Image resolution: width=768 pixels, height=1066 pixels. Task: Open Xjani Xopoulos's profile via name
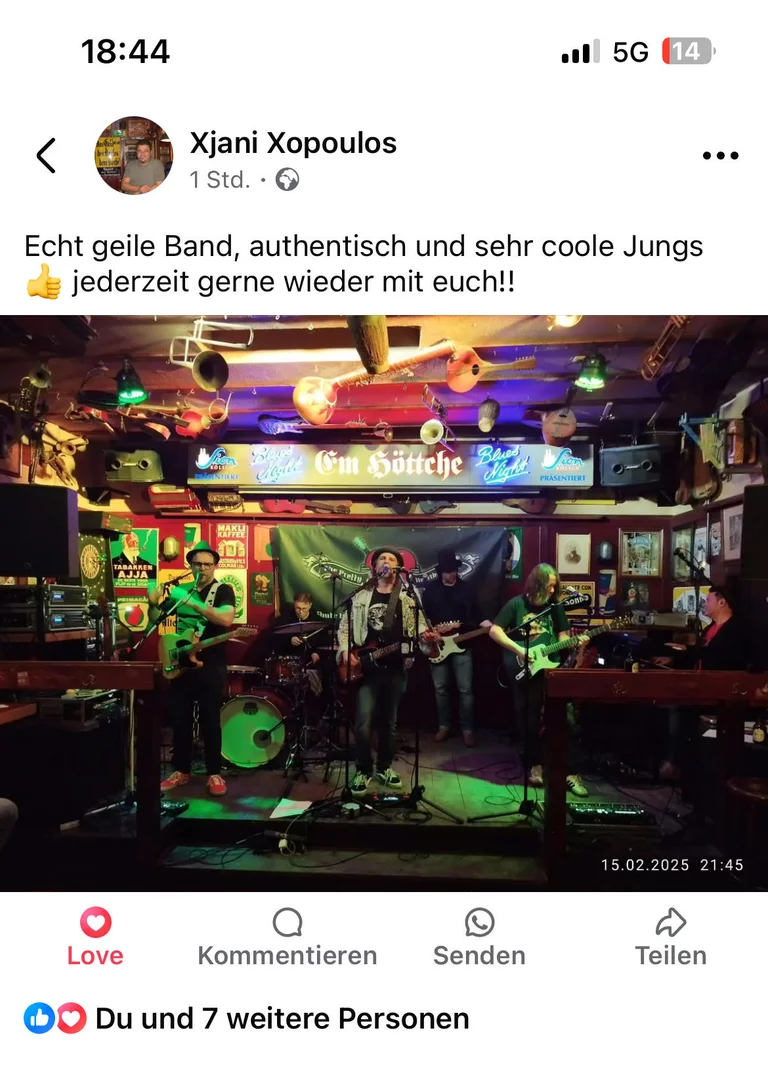[293, 143]
